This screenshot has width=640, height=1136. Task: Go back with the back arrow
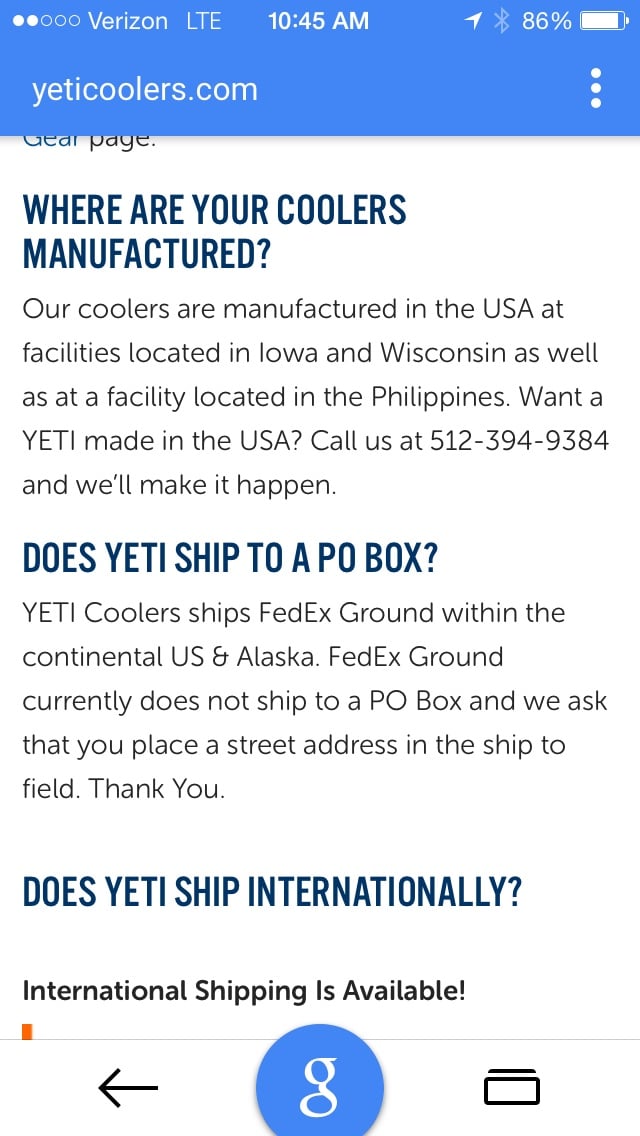click(128, 1087)
